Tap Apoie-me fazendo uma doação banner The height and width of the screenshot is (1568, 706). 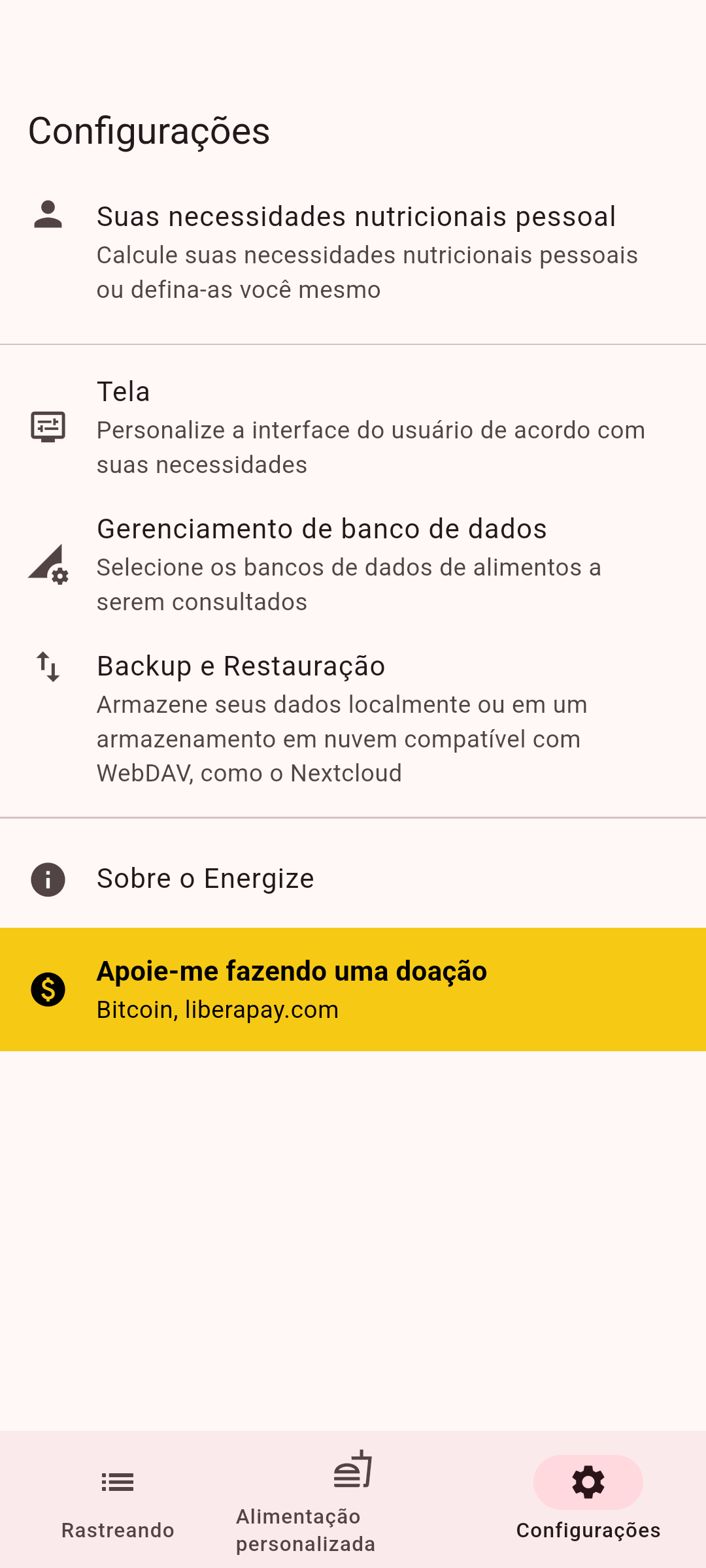click(353, 989)
